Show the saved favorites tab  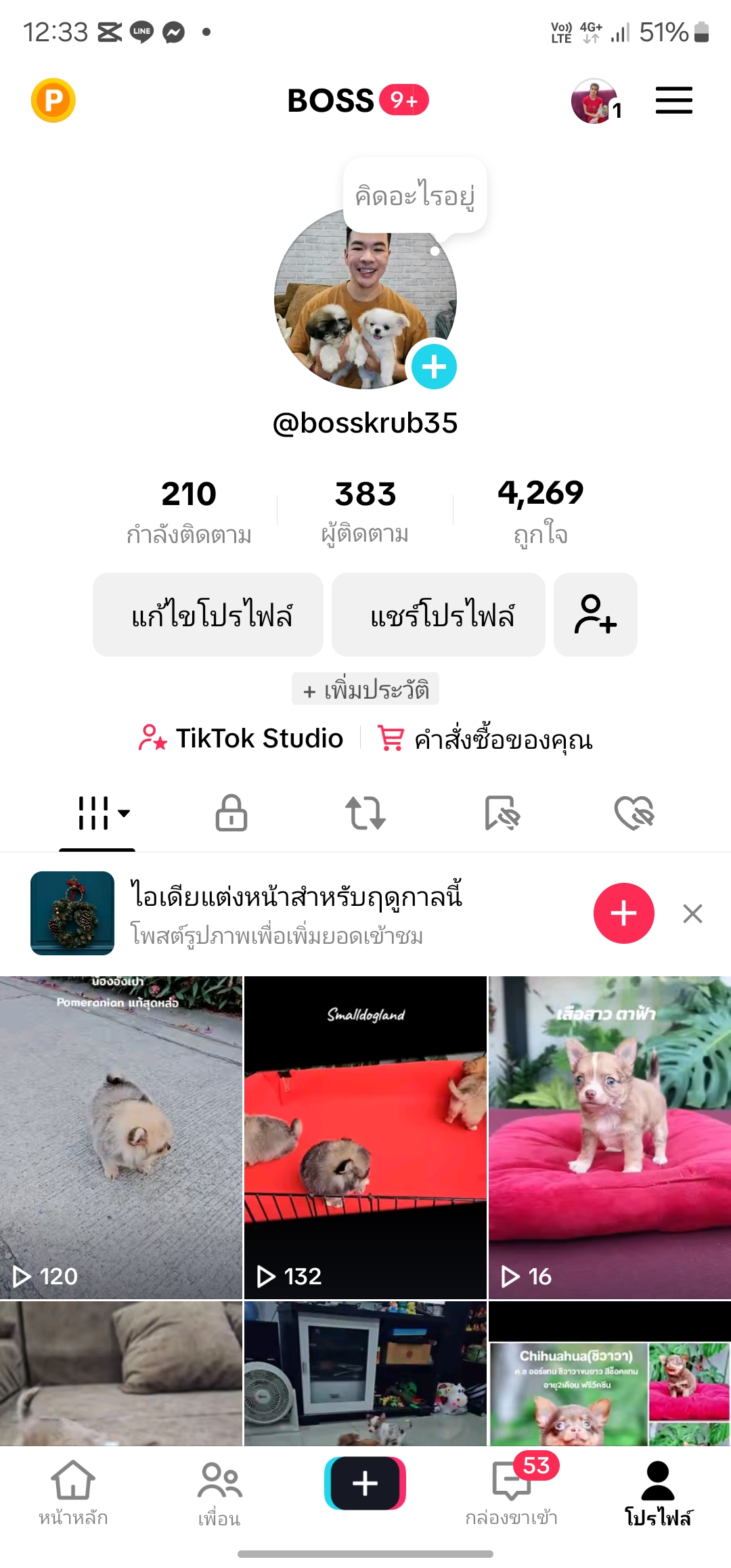point(502,812)
